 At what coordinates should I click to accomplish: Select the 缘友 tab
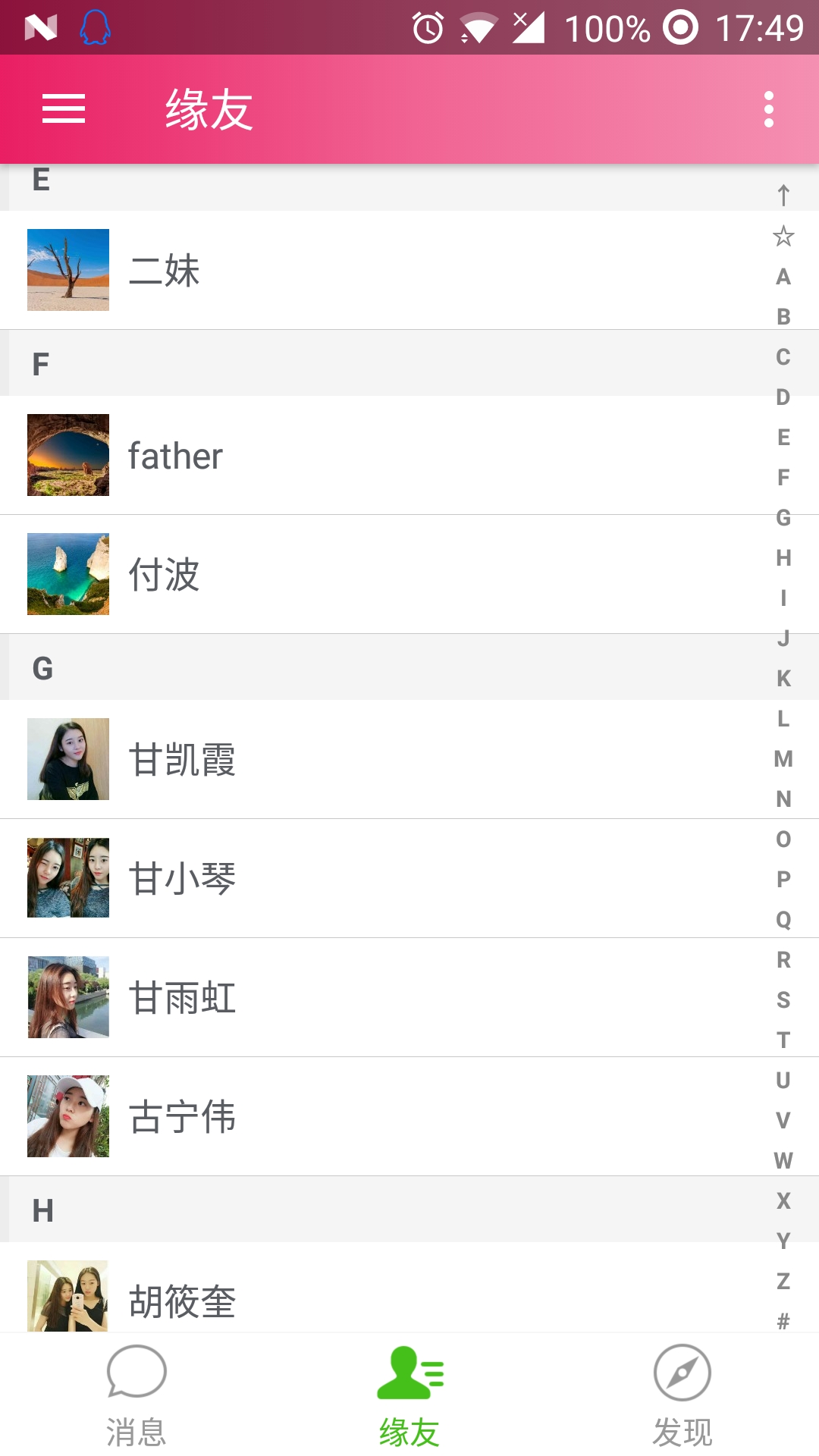[409, 1395]
